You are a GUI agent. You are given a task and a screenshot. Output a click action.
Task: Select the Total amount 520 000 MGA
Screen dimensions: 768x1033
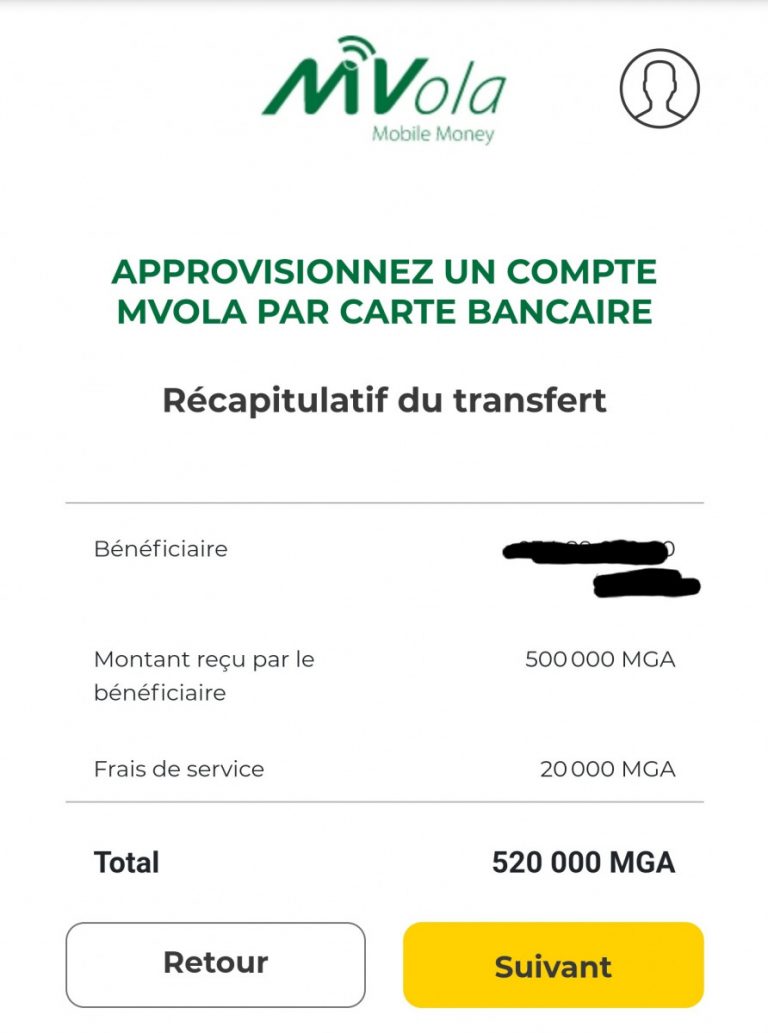click(x=582, y=860)
